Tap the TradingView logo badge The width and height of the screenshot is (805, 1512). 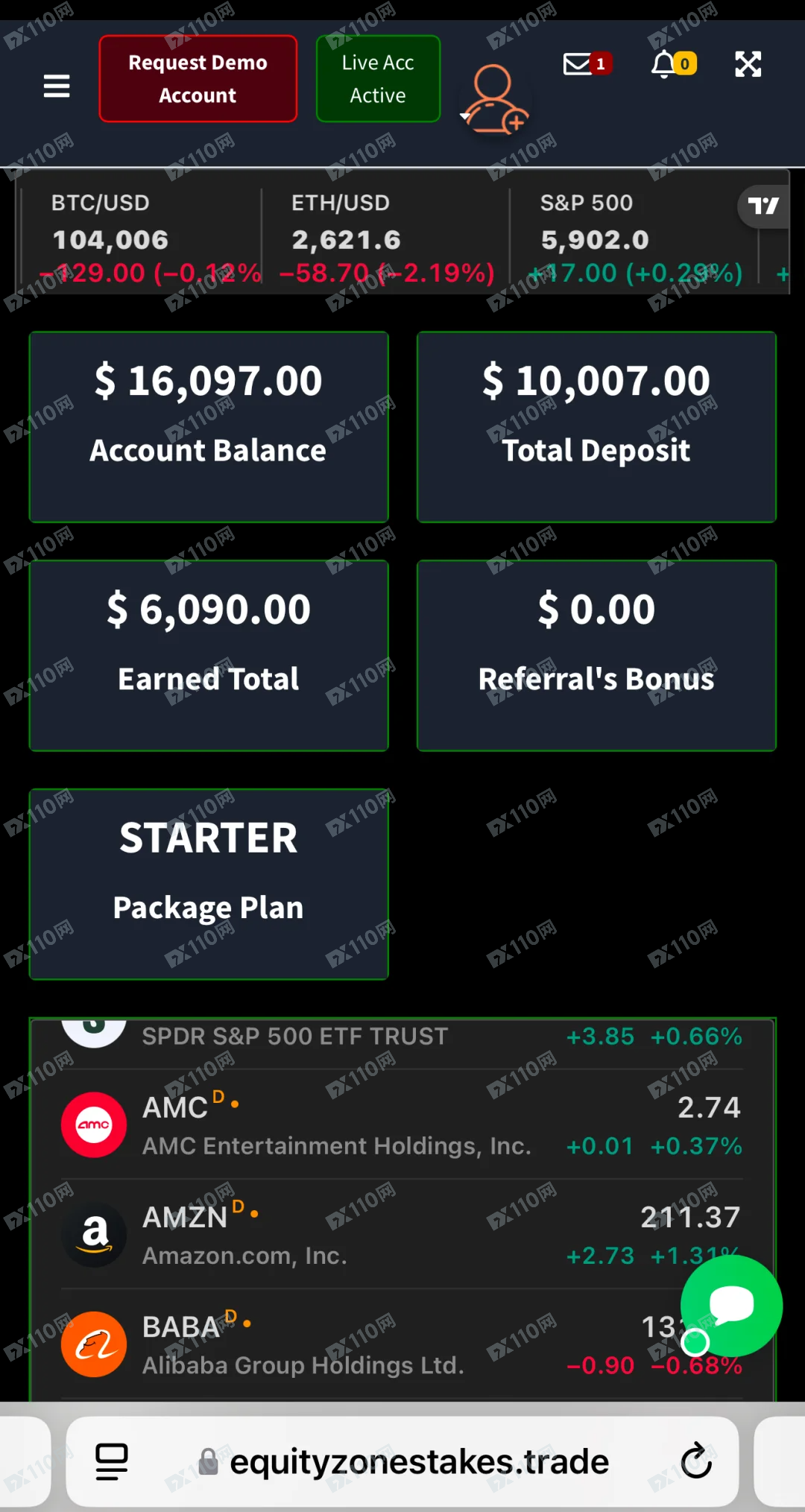point(763,206)
